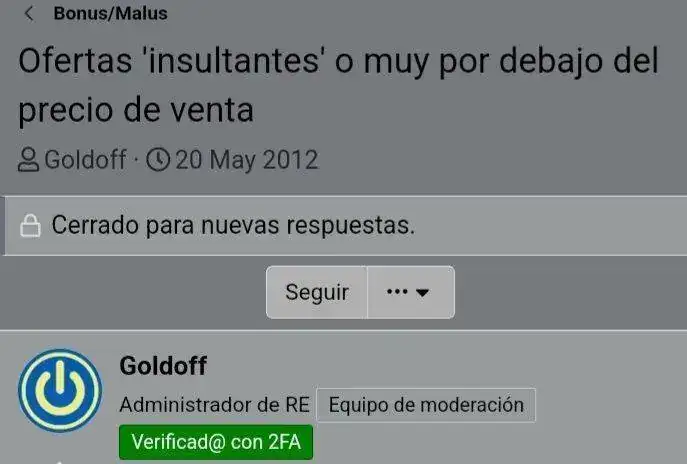Tap the Seguir button
687x464 pixels.
coord(317,292)
